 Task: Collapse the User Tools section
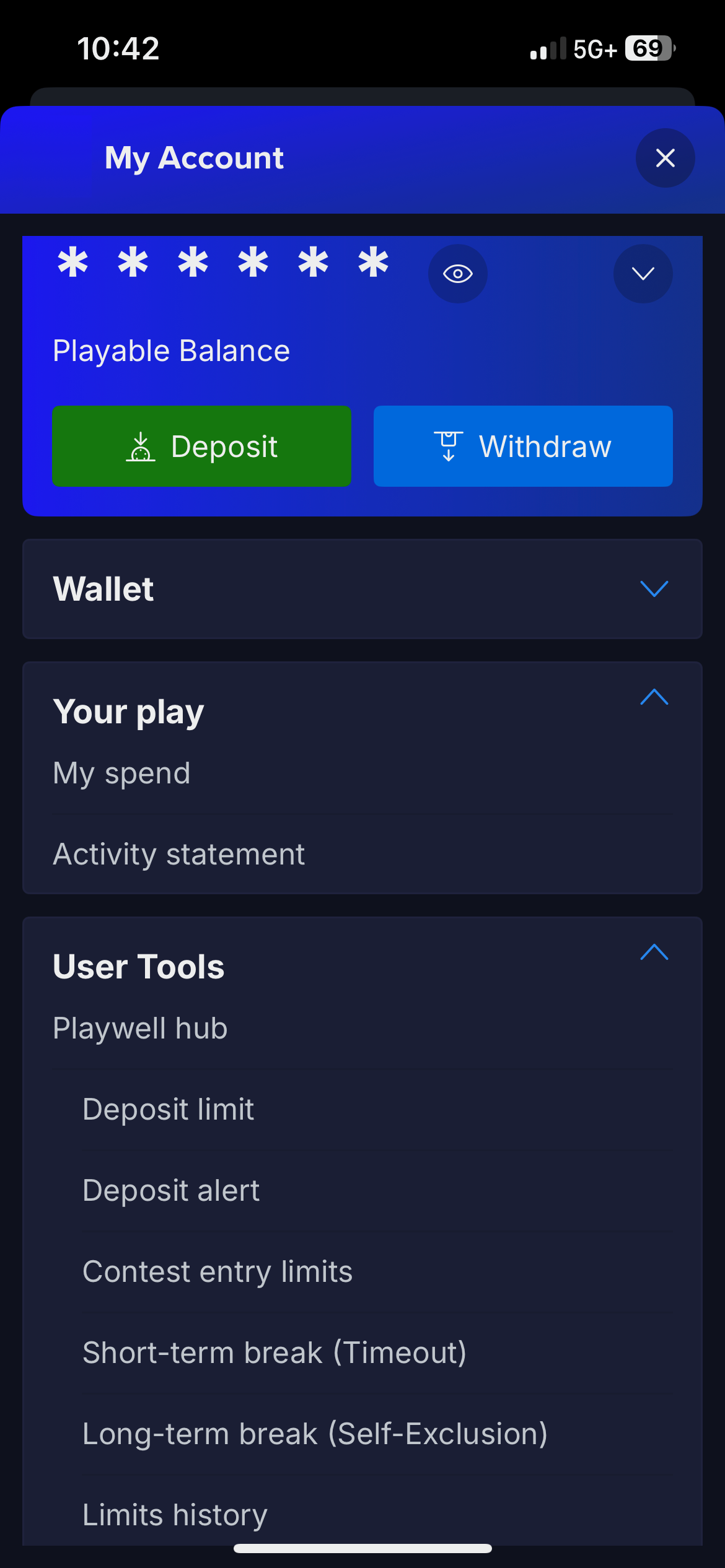[x=654, y=952]
